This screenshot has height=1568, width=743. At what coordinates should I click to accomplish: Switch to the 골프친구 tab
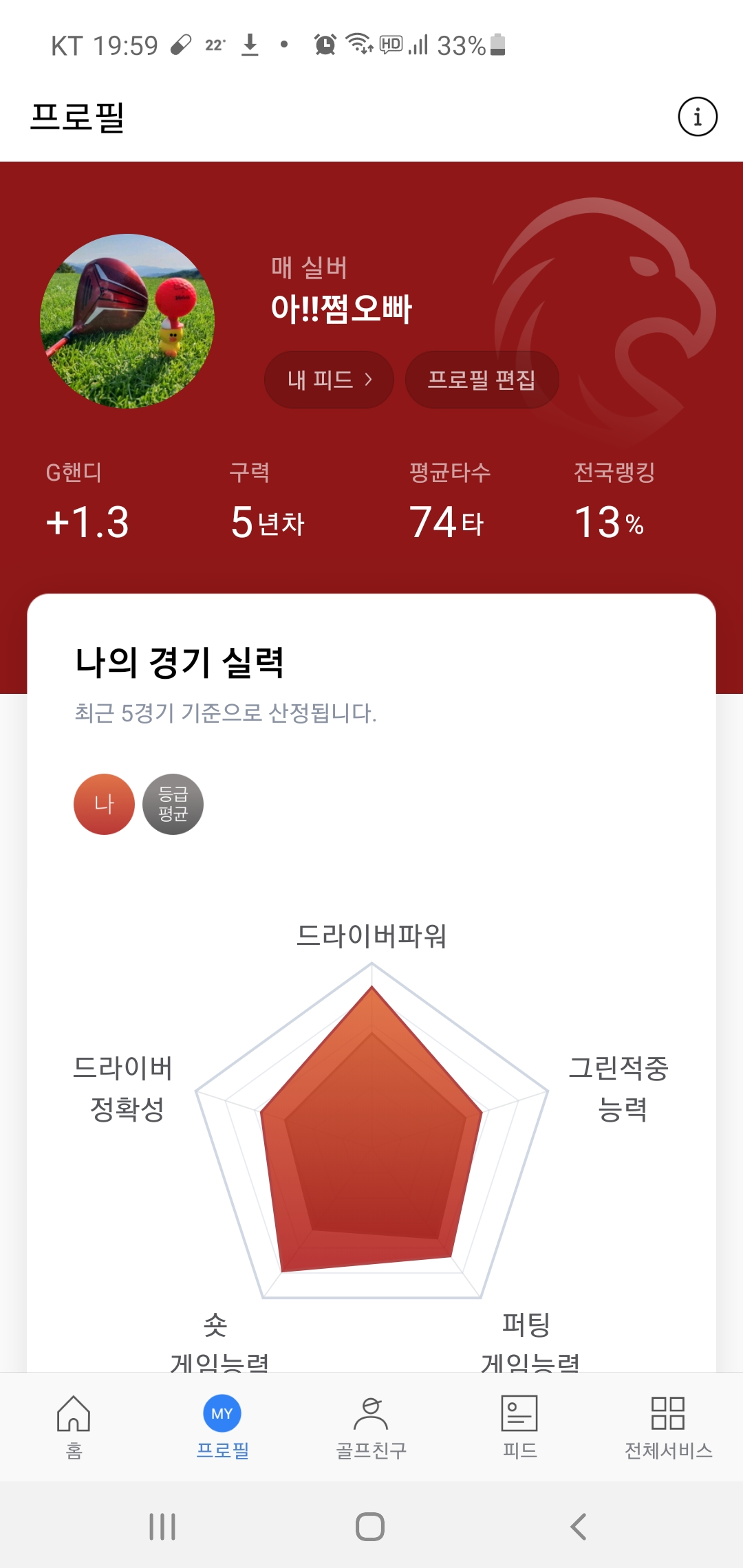[371, 1426]
